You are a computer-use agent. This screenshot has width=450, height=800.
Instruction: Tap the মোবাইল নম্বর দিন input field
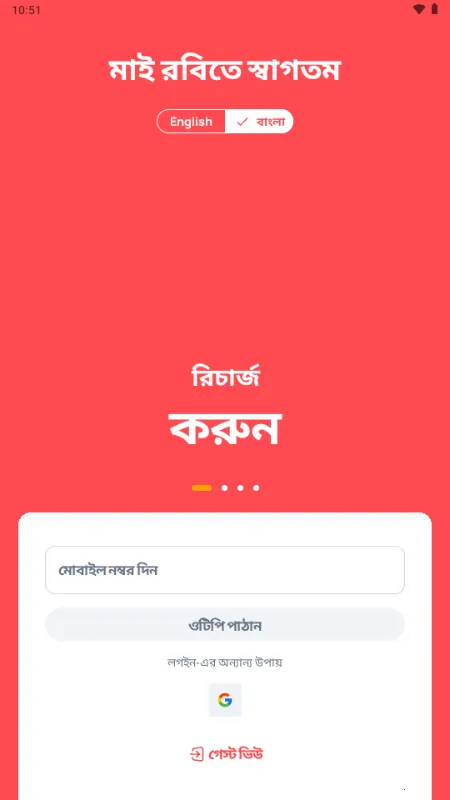[225, 570]
